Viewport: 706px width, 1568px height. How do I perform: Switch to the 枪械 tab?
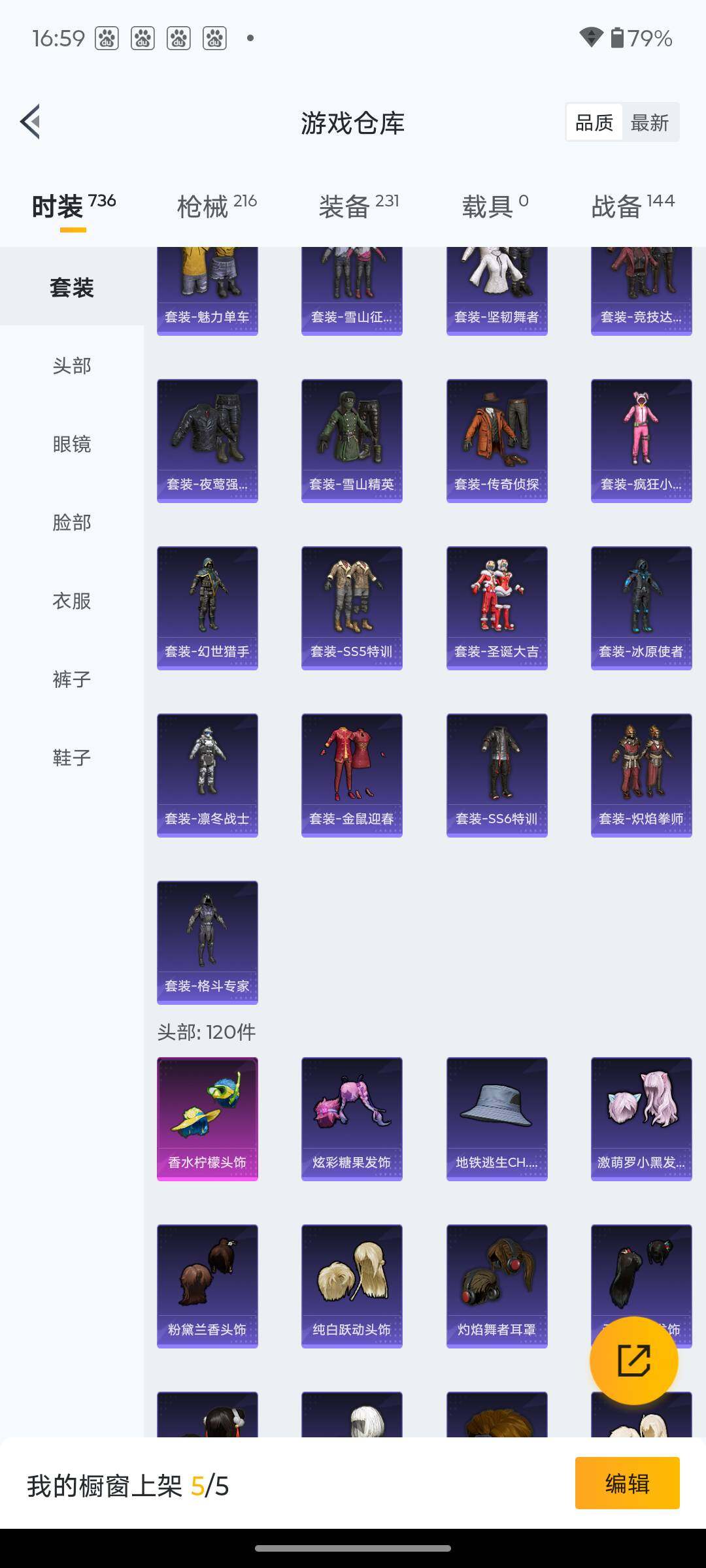[216, 206]
